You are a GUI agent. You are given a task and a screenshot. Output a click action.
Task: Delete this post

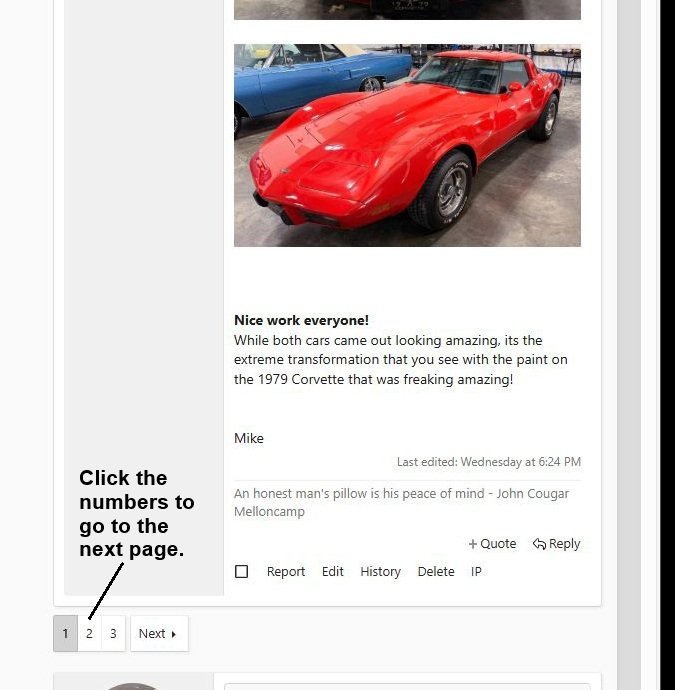[436, 572]
